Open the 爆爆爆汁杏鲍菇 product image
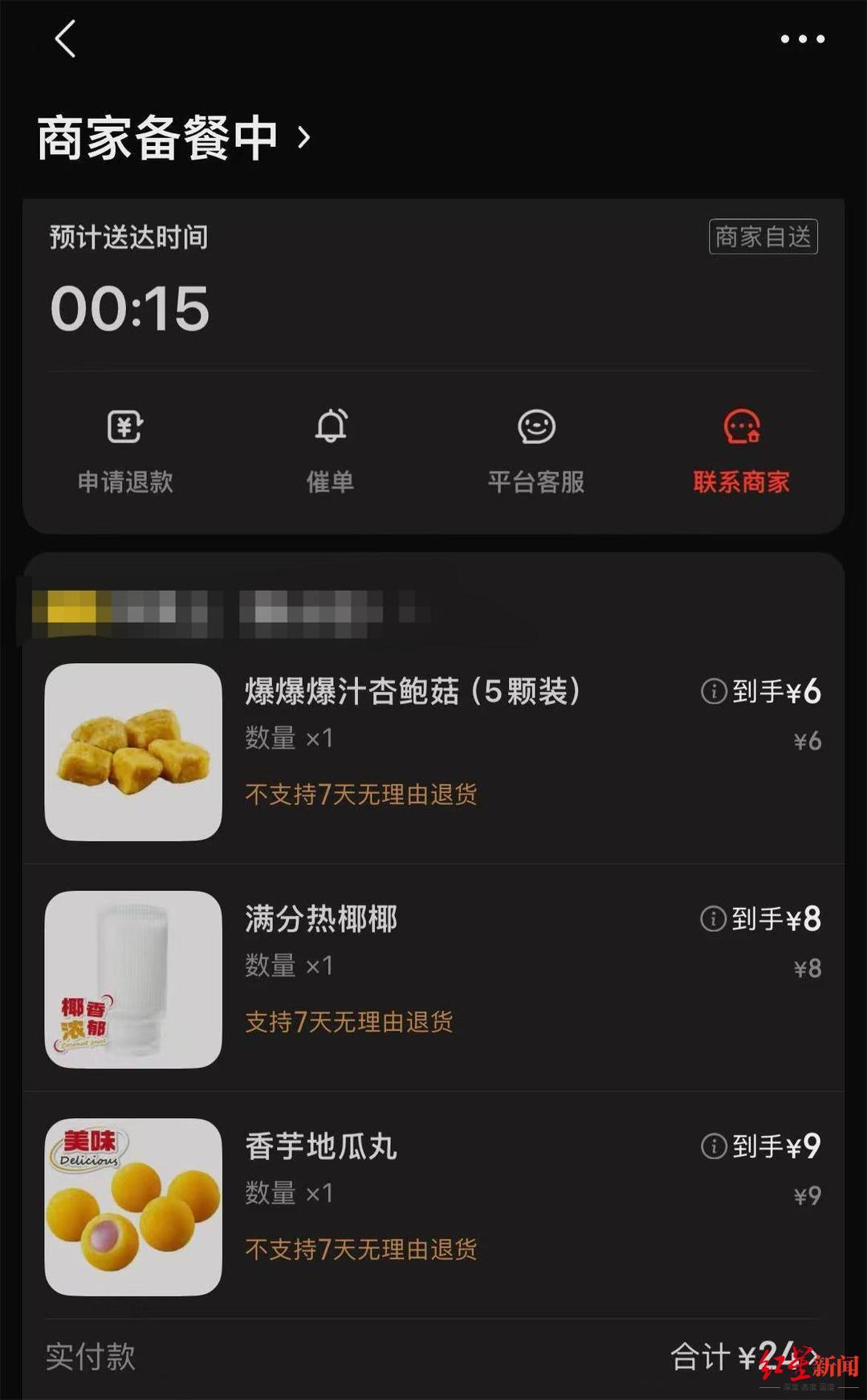The width and height of the screenshot is (867, 1400). coord(133,751)
